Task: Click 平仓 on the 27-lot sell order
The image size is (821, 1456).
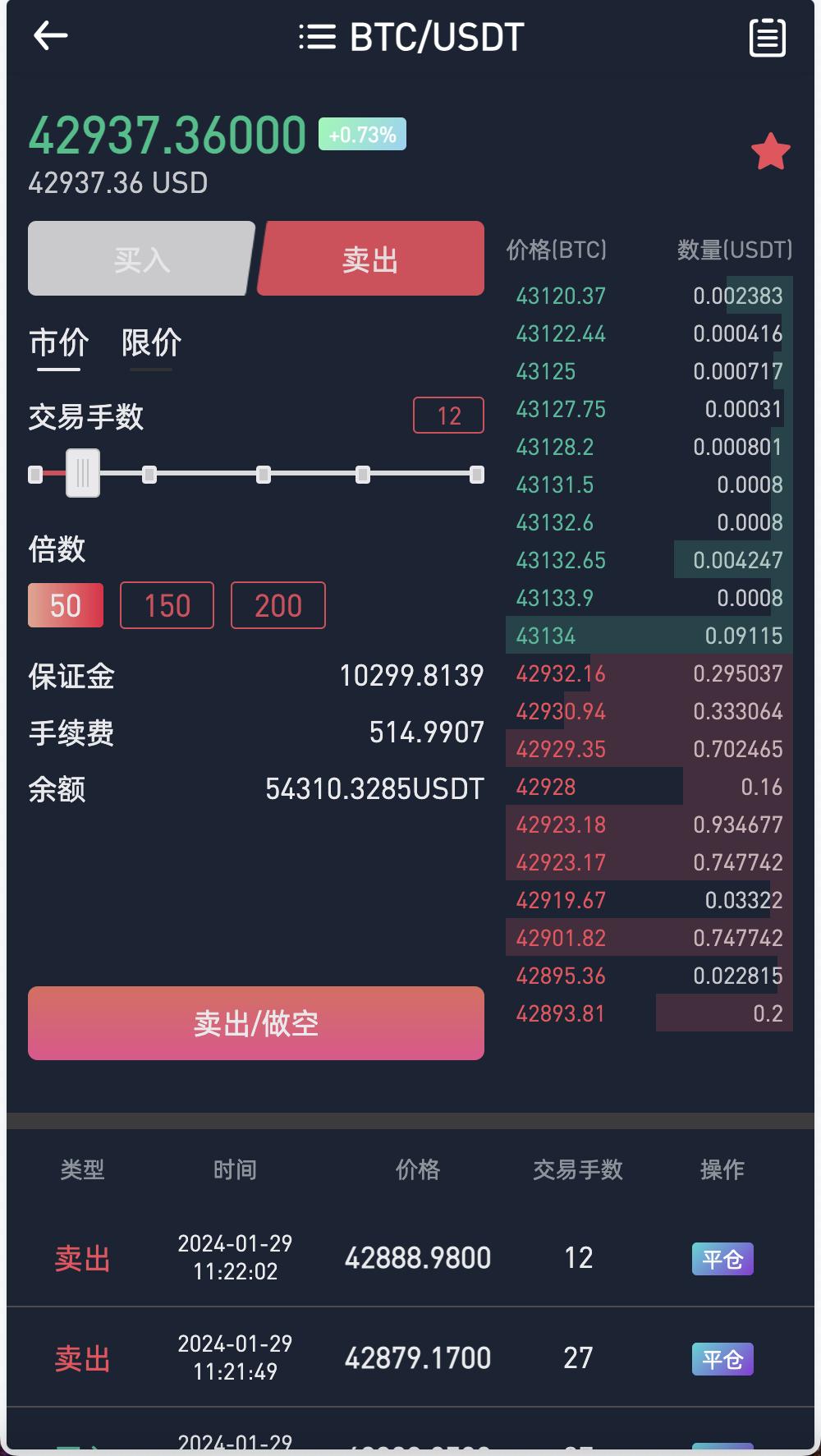Action: [722, 1359]
